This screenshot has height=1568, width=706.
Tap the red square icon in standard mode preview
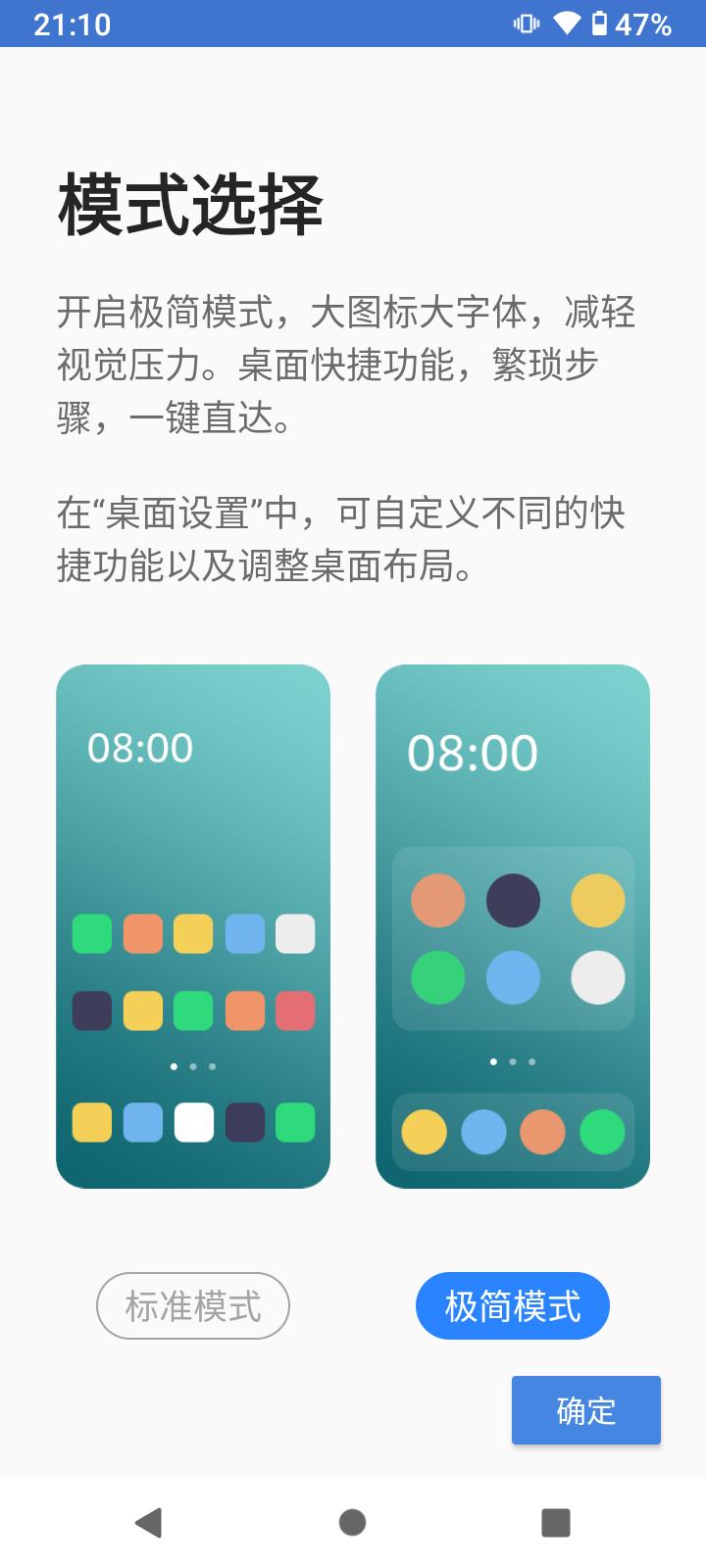295,1012
